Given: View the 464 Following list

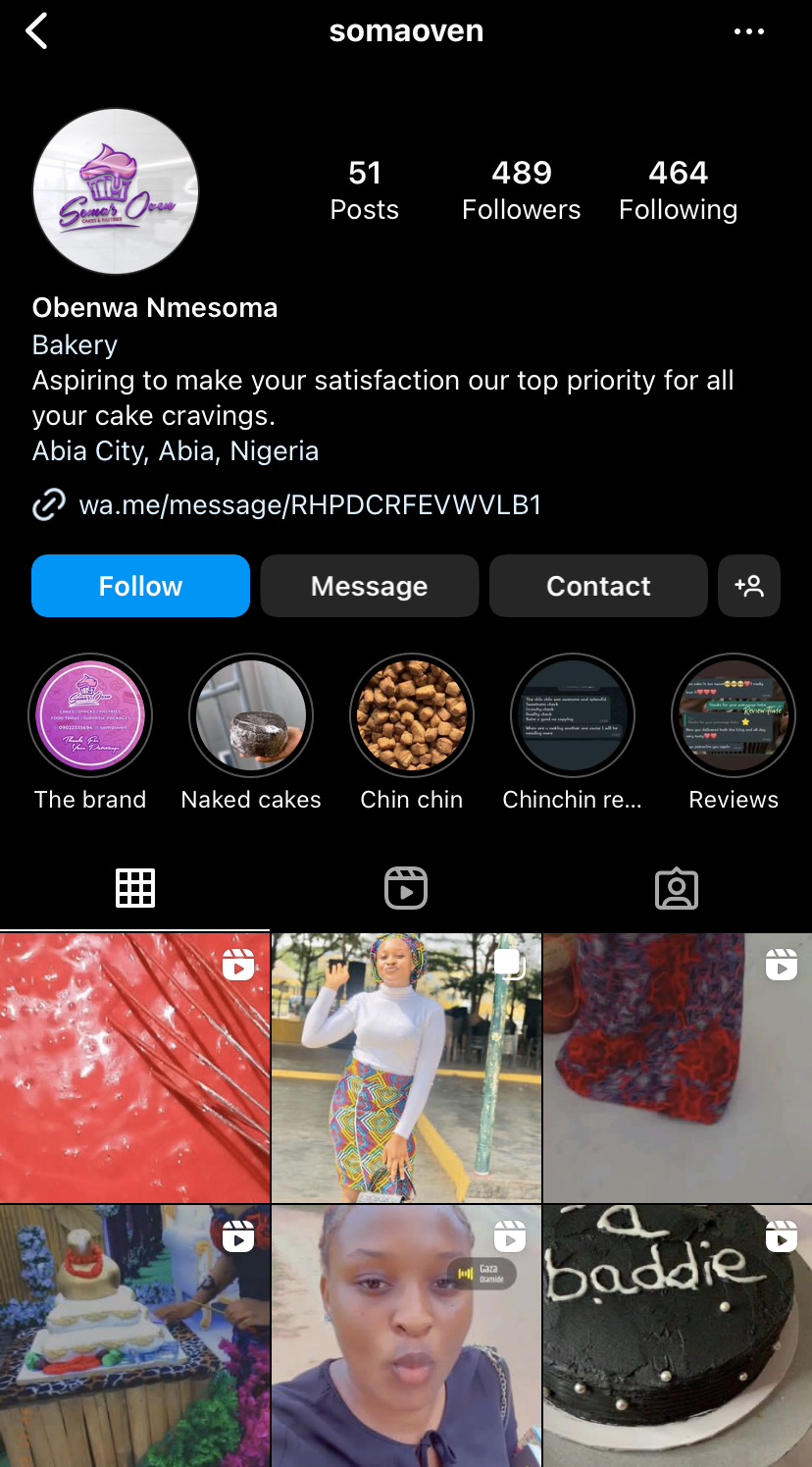Looking at the screenshot, I should [678, 190].
